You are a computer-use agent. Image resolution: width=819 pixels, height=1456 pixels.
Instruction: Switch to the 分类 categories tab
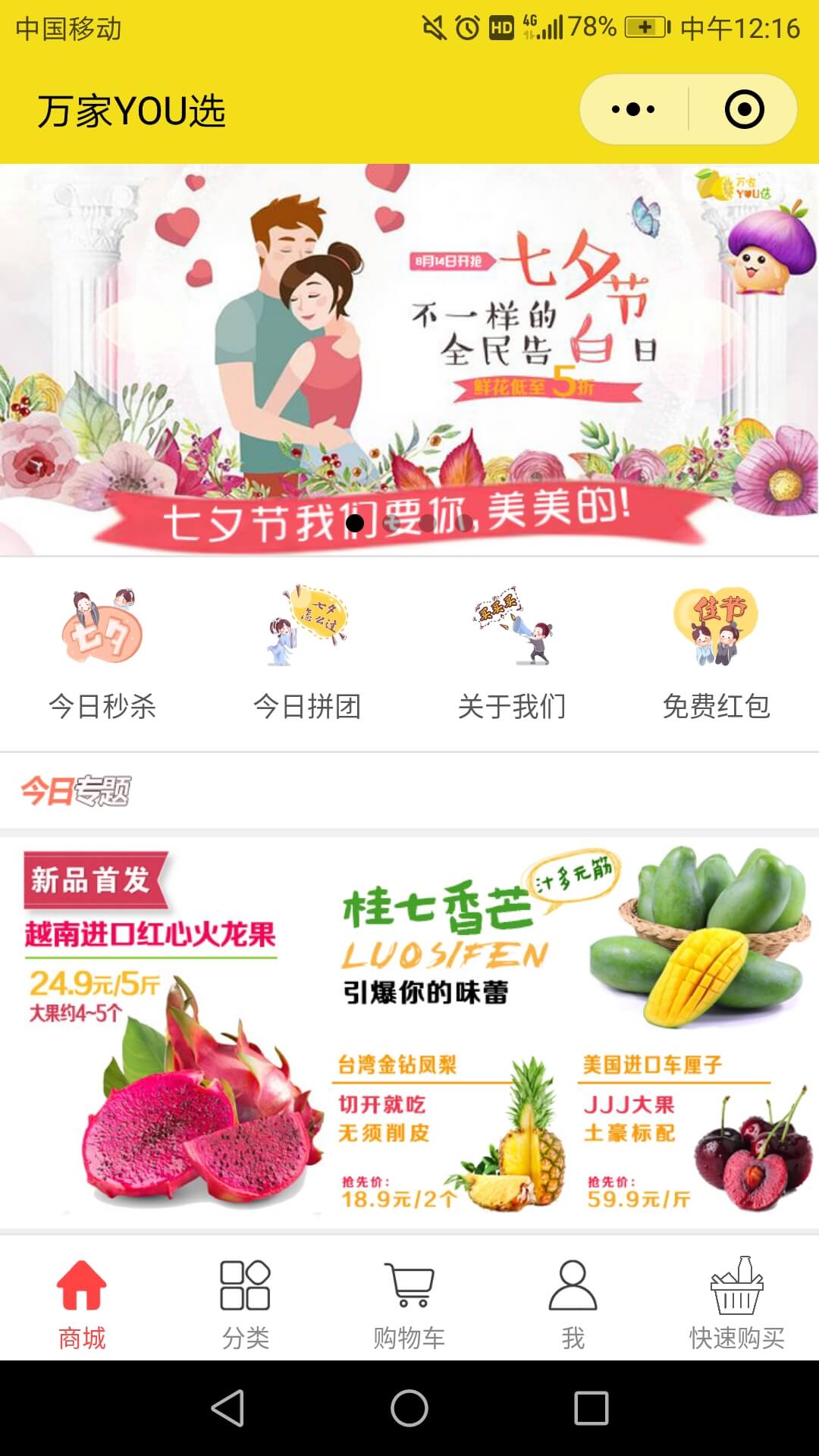pos(245,1304)
